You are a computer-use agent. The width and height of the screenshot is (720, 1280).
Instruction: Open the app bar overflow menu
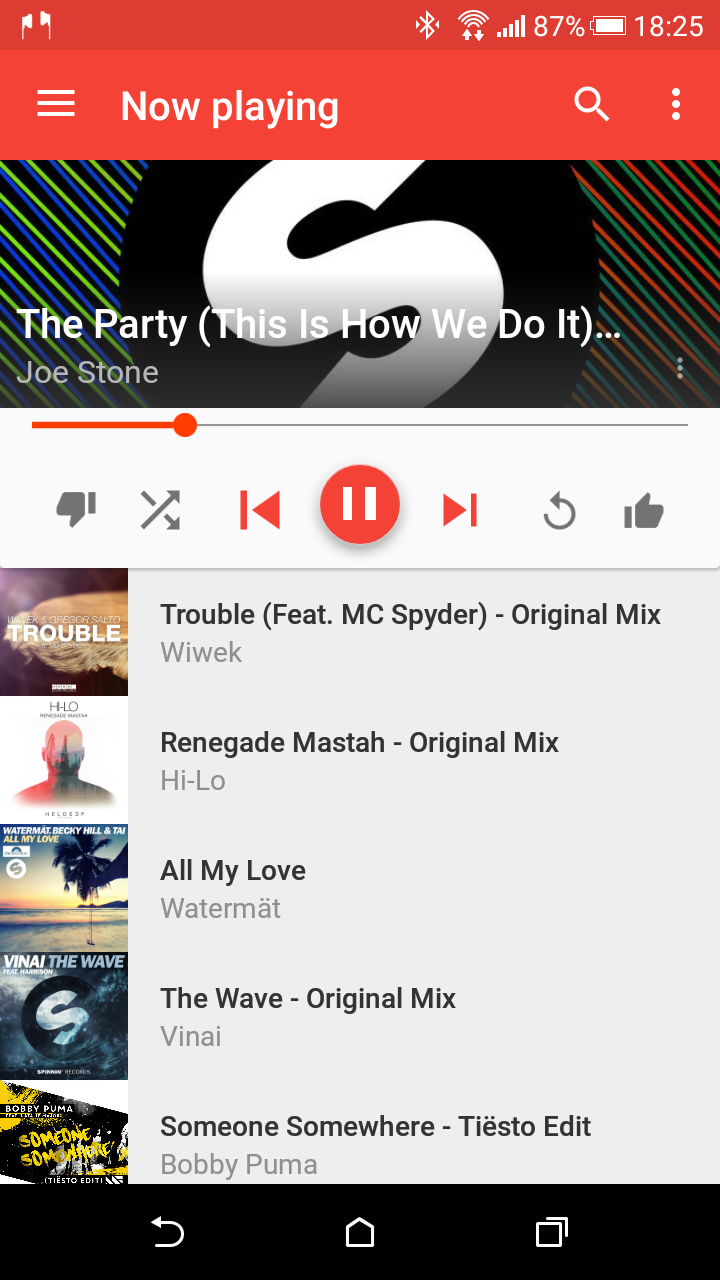677,104
